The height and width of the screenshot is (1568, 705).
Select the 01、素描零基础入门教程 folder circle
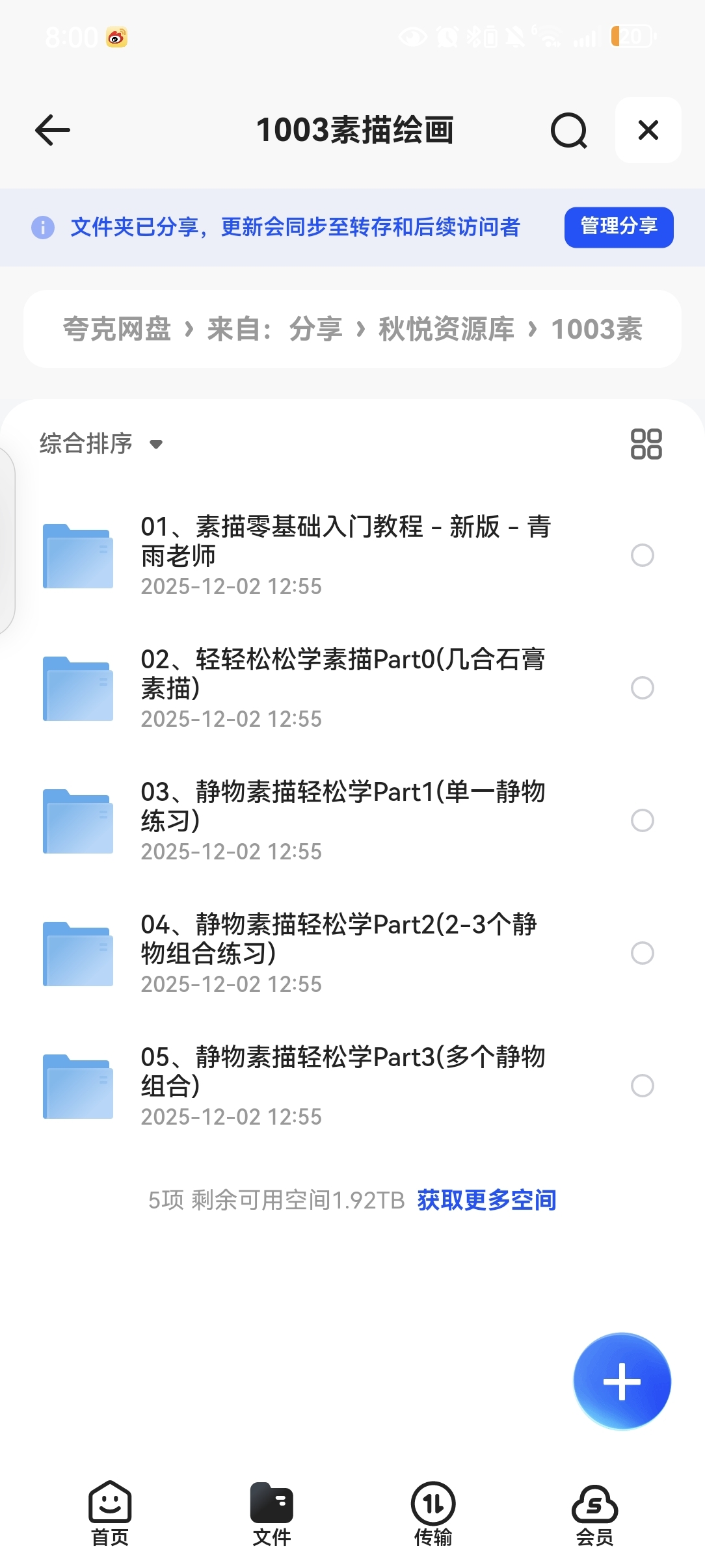[642, 555]
